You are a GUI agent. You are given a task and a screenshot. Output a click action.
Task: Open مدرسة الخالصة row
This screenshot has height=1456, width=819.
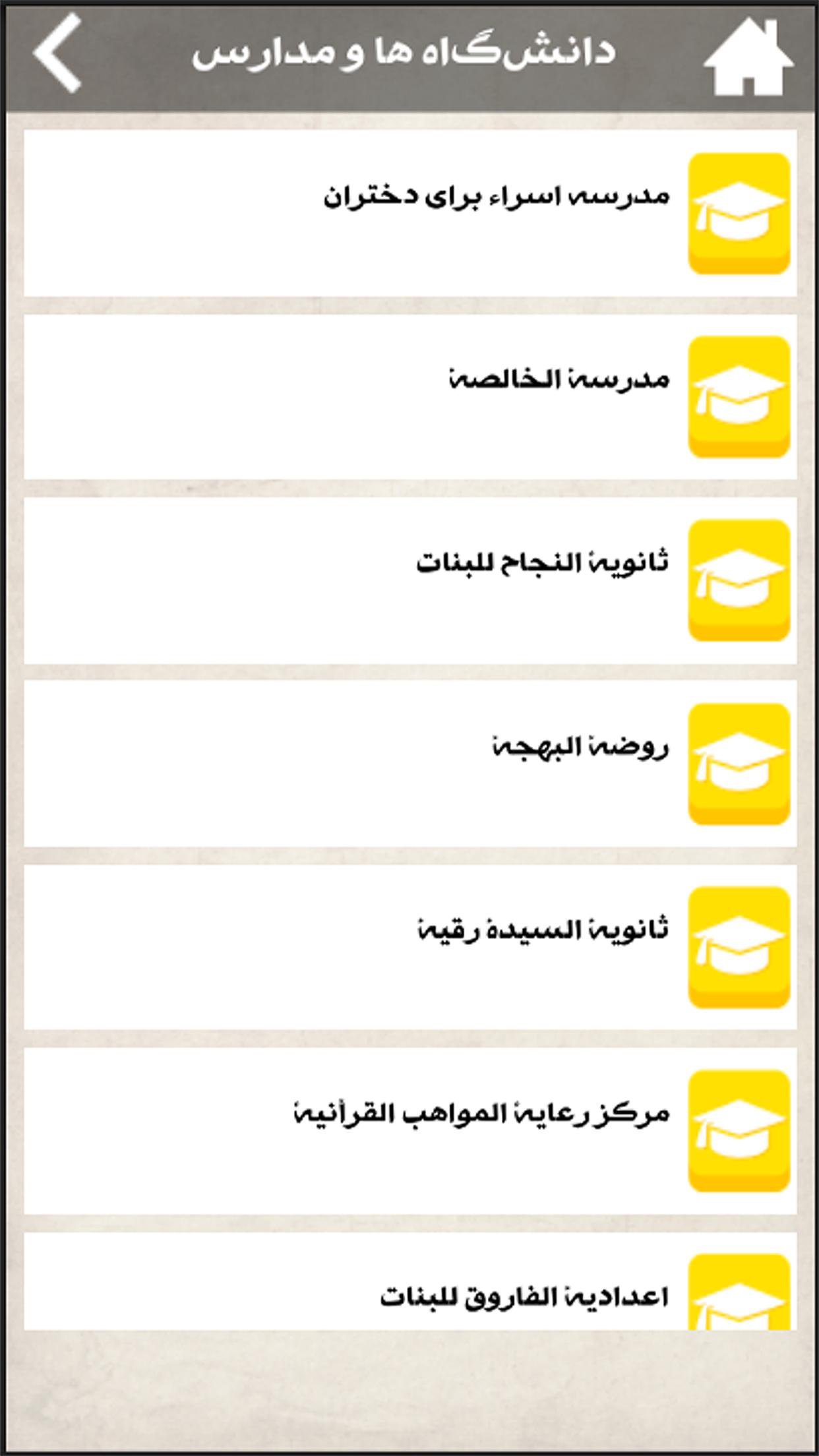[410, 396]
